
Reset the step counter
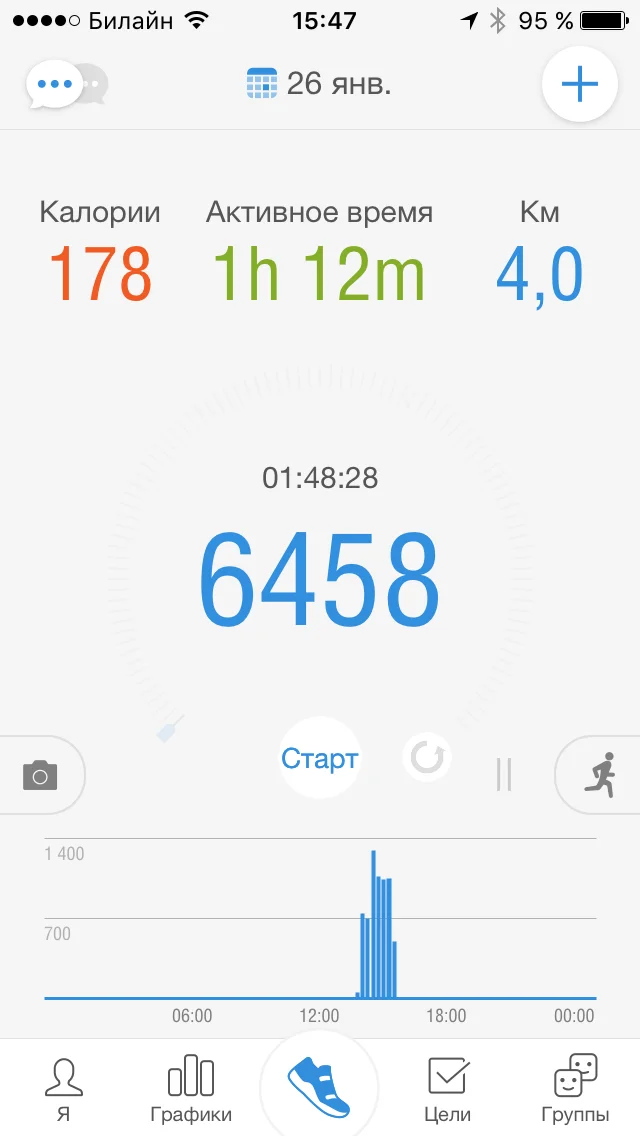click(427, 758)
